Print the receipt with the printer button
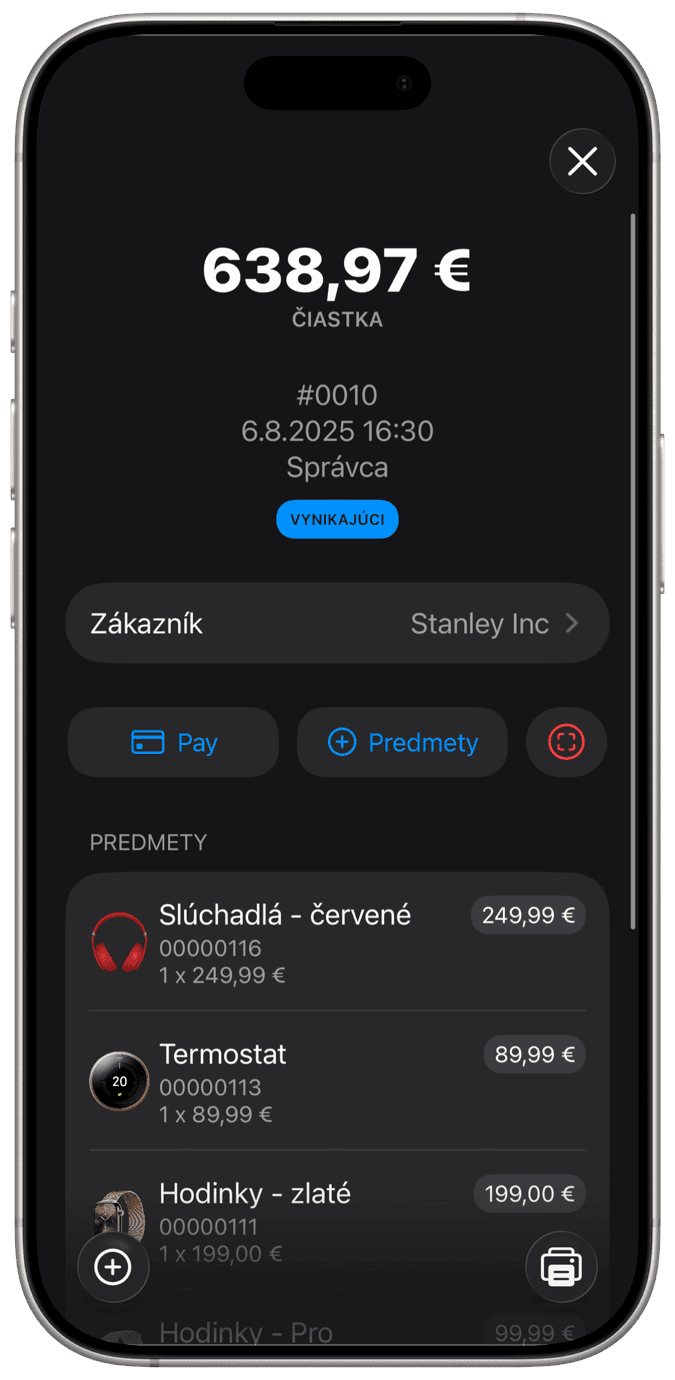Screen dimensions: 675x1380 (x=561, y=1268)
